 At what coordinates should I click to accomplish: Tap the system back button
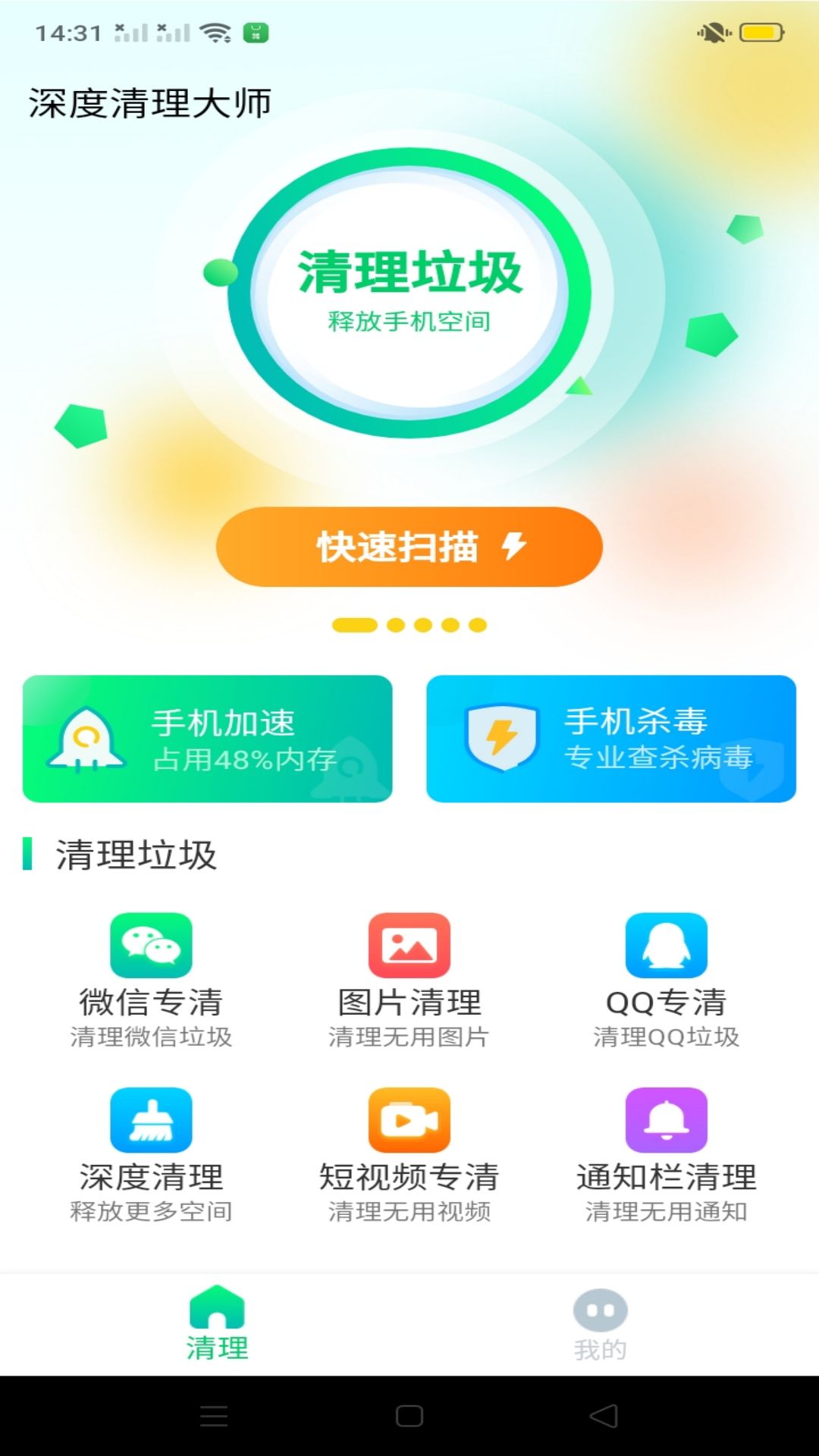click(x=604, y=1416)
